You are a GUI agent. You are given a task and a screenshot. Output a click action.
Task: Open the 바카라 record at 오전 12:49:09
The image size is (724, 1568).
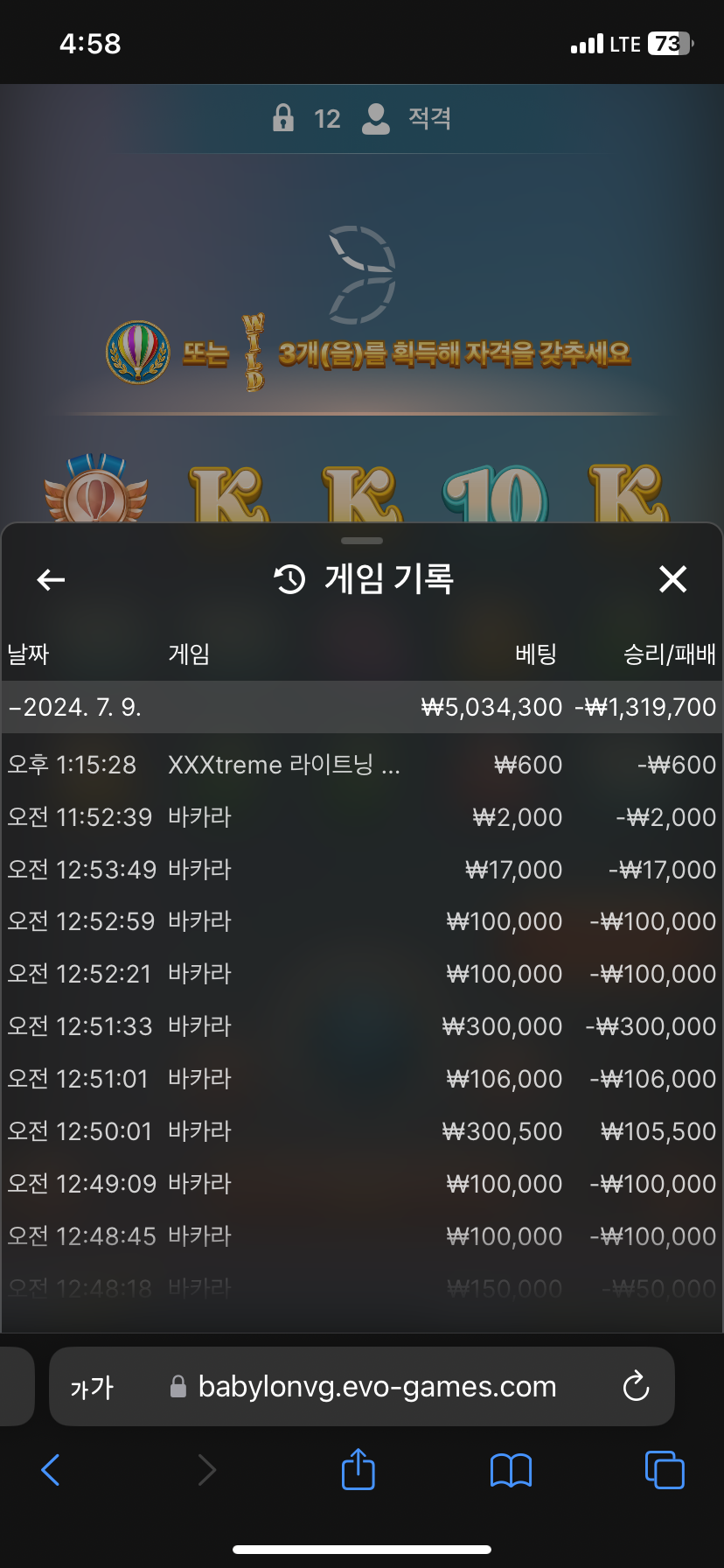point(362,1184)
